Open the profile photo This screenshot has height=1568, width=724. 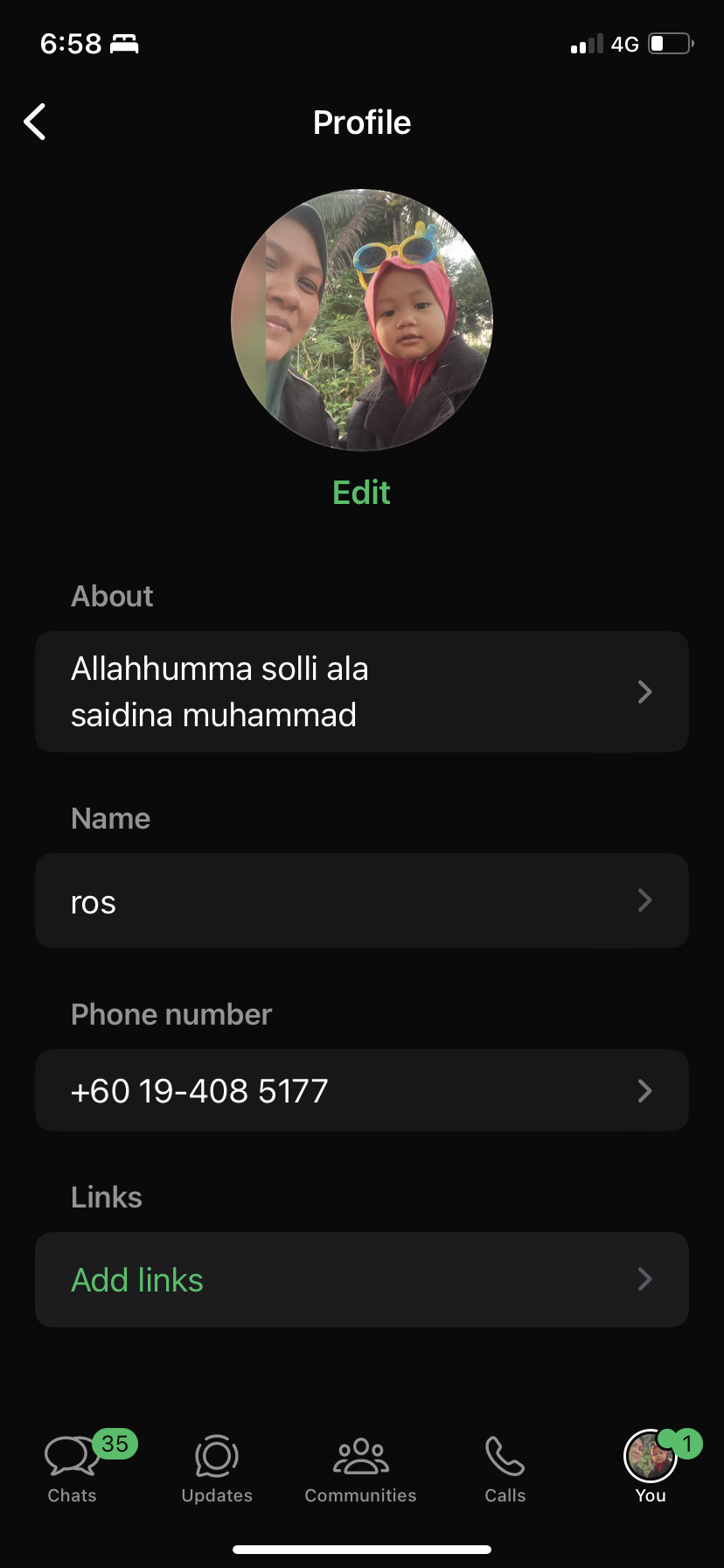[x=362, y=320]
